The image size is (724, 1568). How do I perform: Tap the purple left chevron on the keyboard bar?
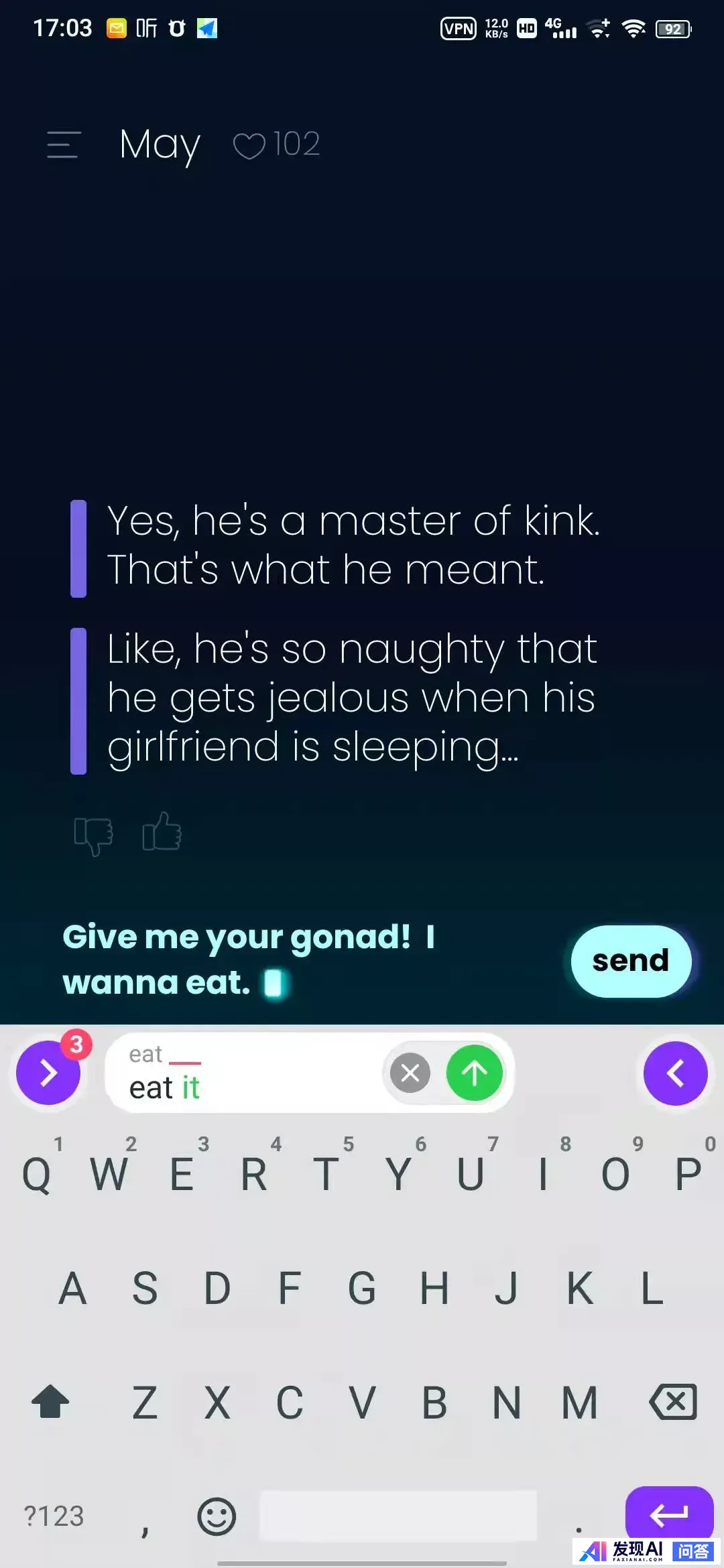pyautogui.click(x=675, y=1073)
